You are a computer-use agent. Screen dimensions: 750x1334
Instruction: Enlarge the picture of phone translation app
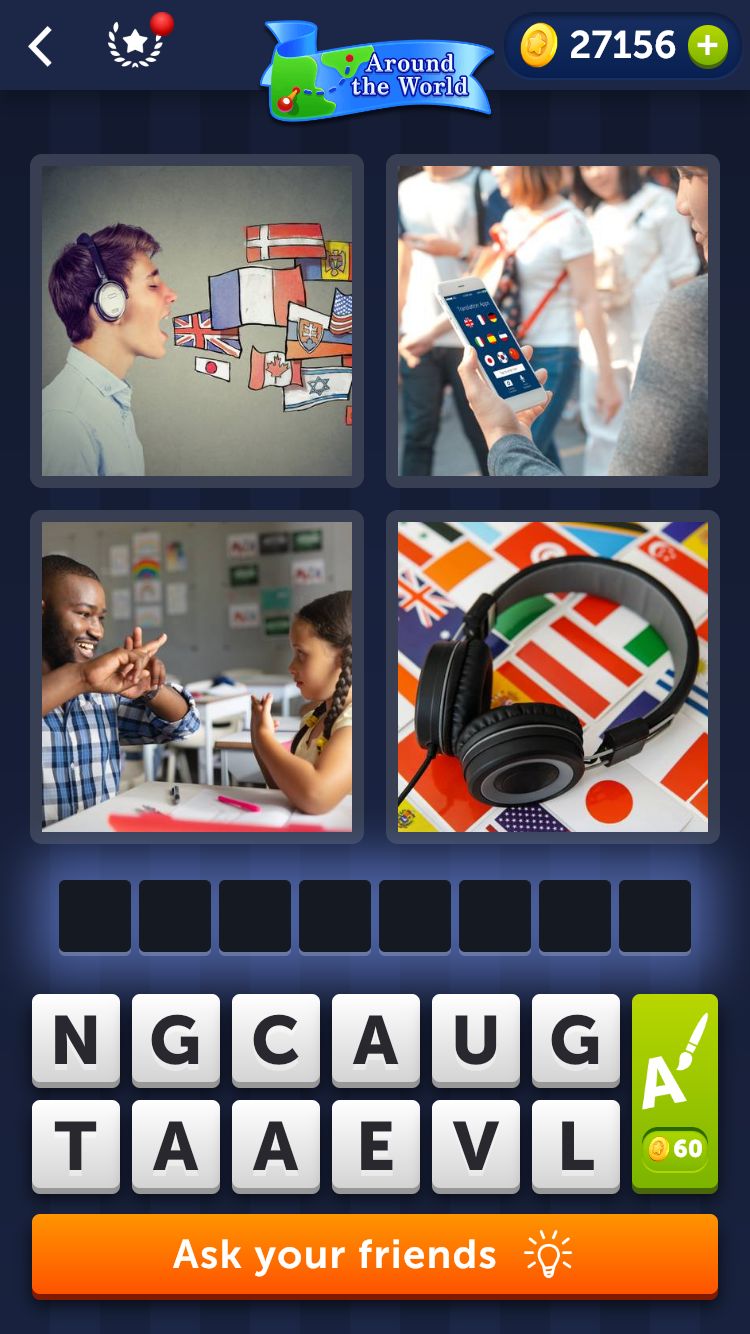pyautogui.click(x=553, y=321)
